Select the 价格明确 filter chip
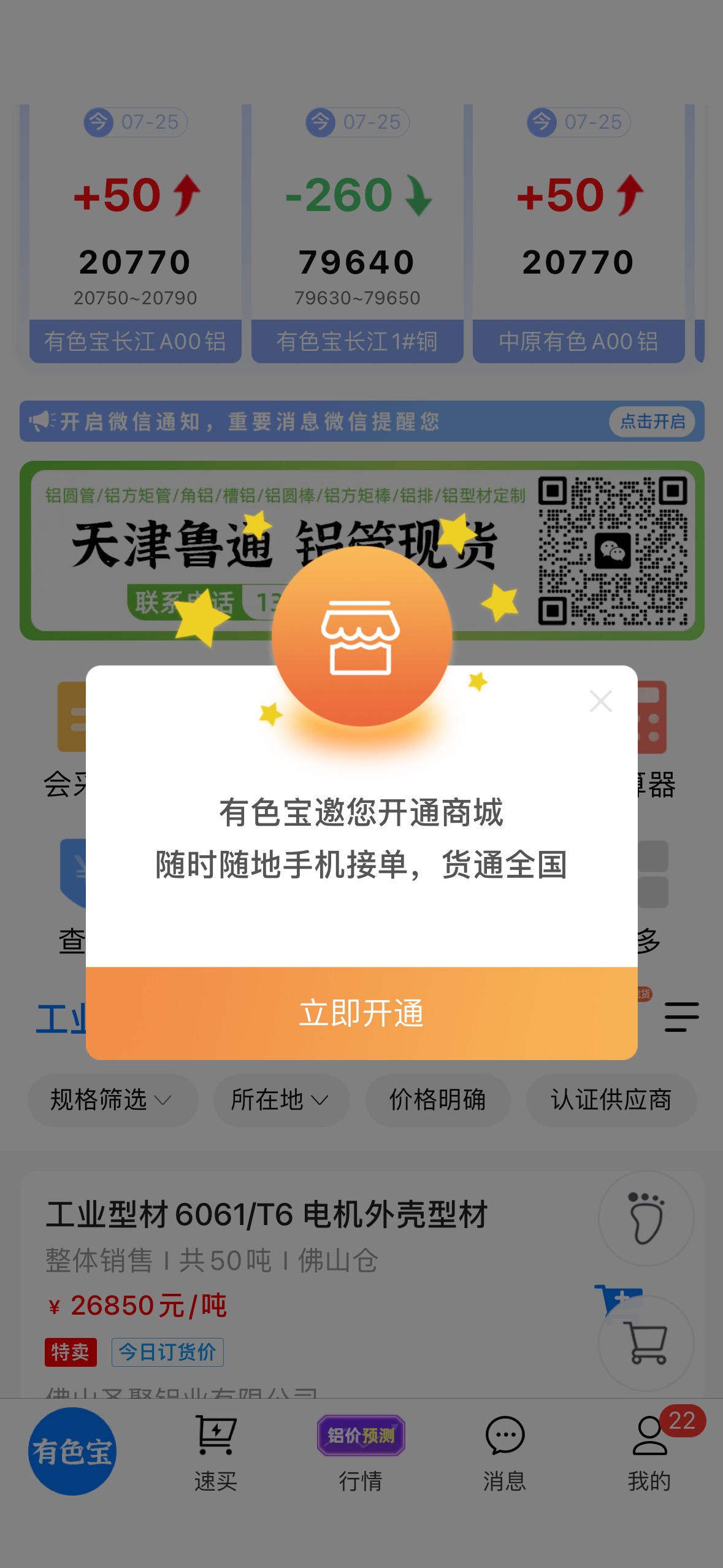Image resolution: width=723 pixels, height=1568 pixels. tap(438, 1100)
